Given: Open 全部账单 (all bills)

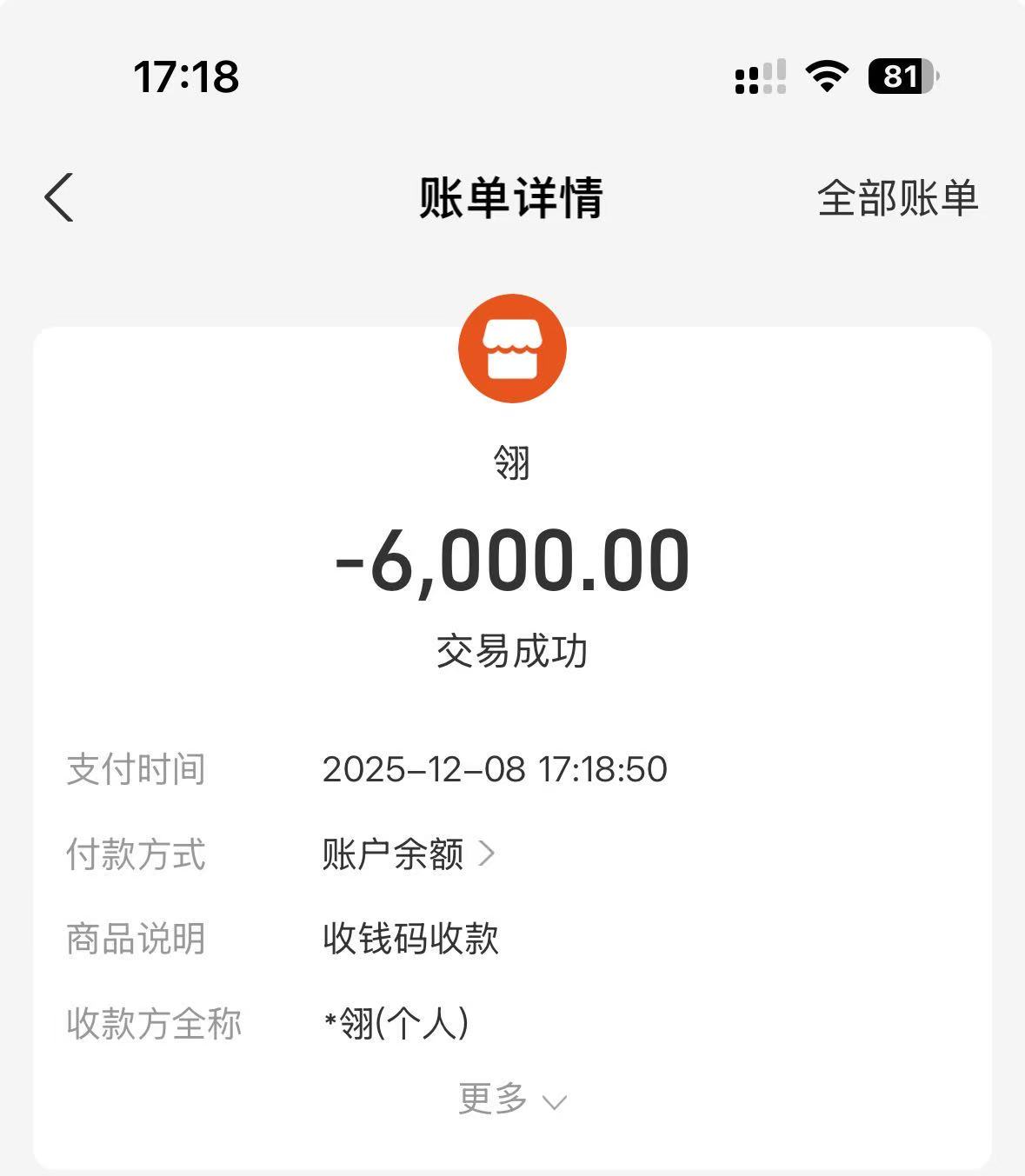Looking at the screenshot, I should (x=897, y=198).
